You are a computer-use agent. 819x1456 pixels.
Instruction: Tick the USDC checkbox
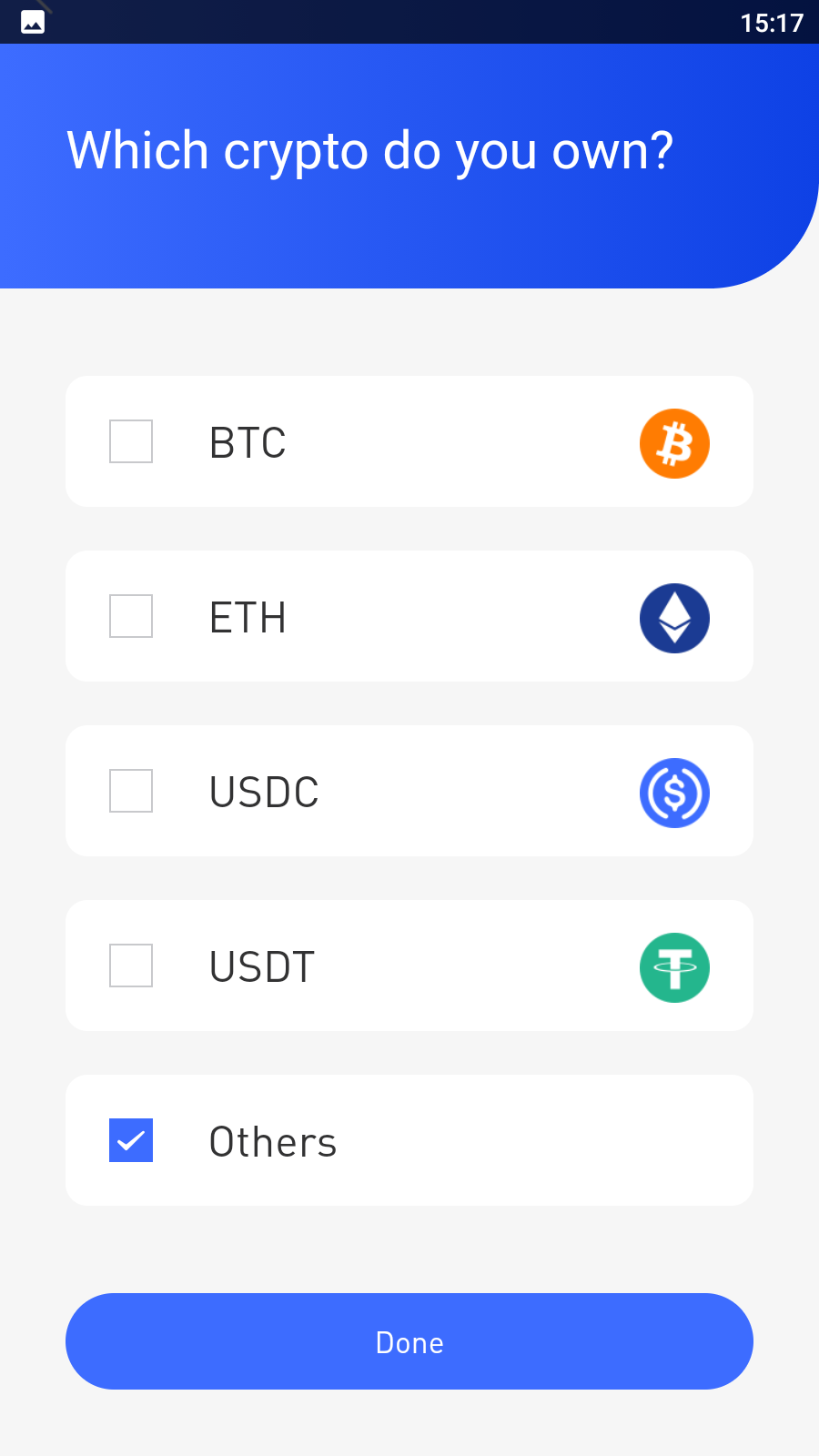coord(131,791)
